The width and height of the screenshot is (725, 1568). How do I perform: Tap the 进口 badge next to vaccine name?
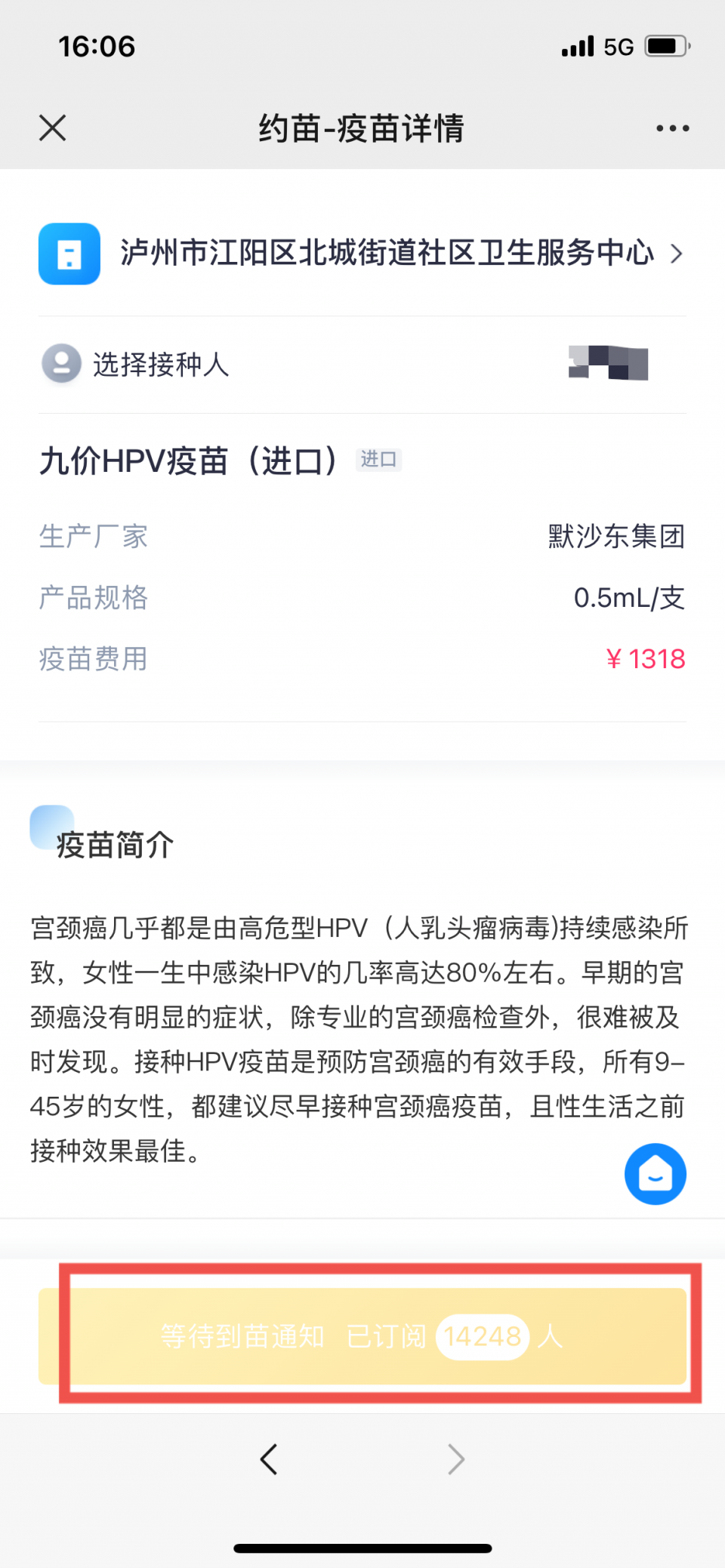[378, 461]
